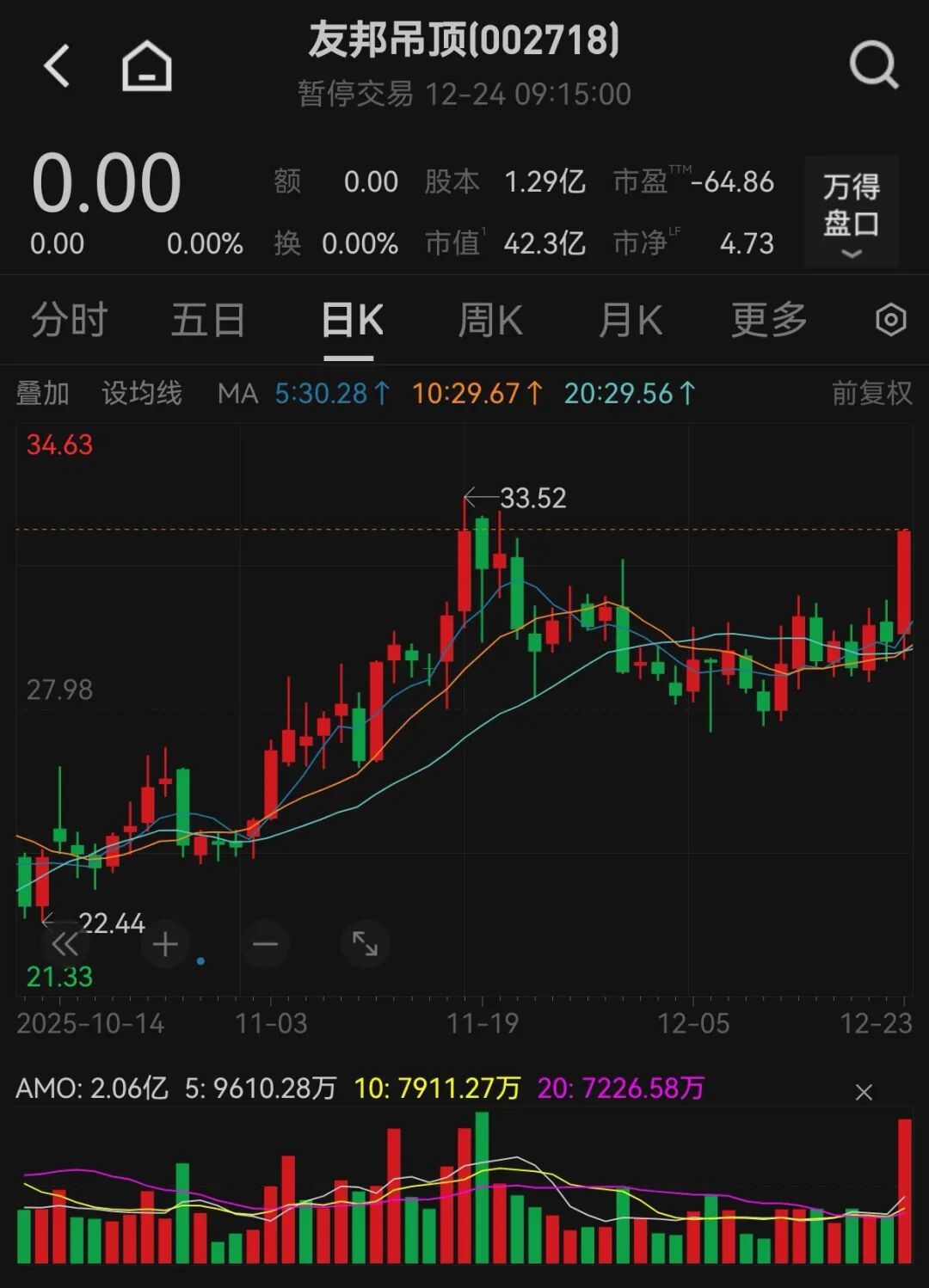Viewport: 929px width, 1288px height.
Task: Go back using the top-left arrow
Action: click(x=57, y=66)
